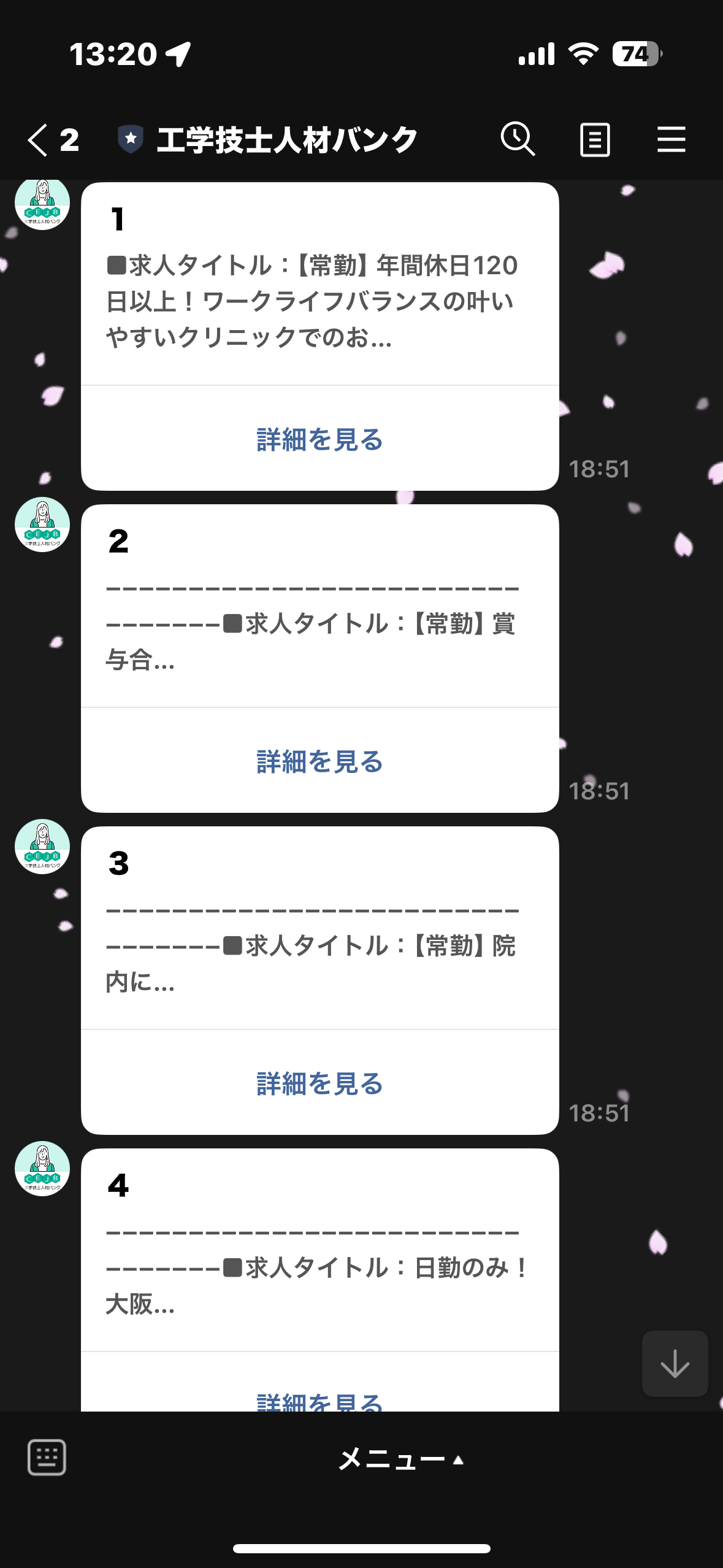
Task: Open 詳細を見る for job listing 2
Action: (319, 761)
